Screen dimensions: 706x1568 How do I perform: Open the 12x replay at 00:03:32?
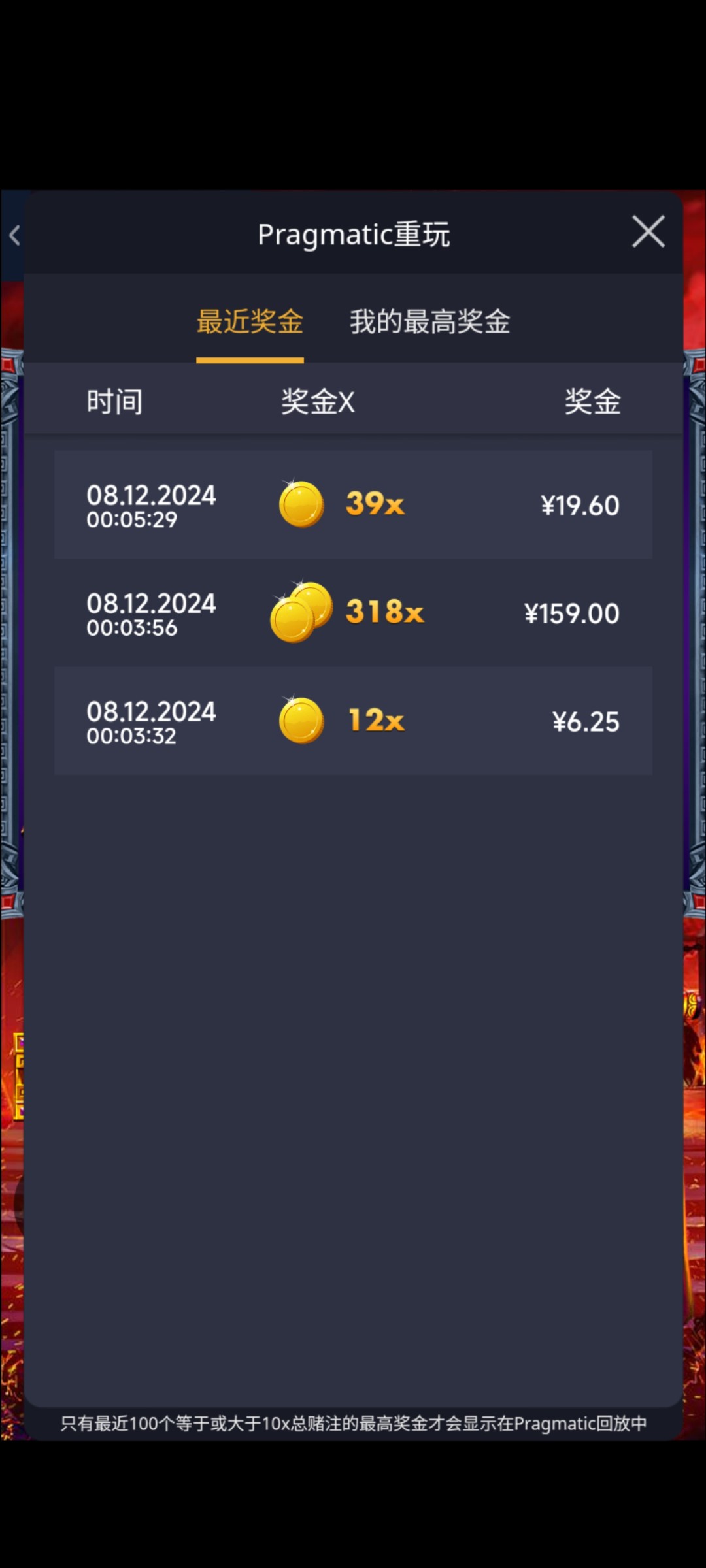click(353, 721)
